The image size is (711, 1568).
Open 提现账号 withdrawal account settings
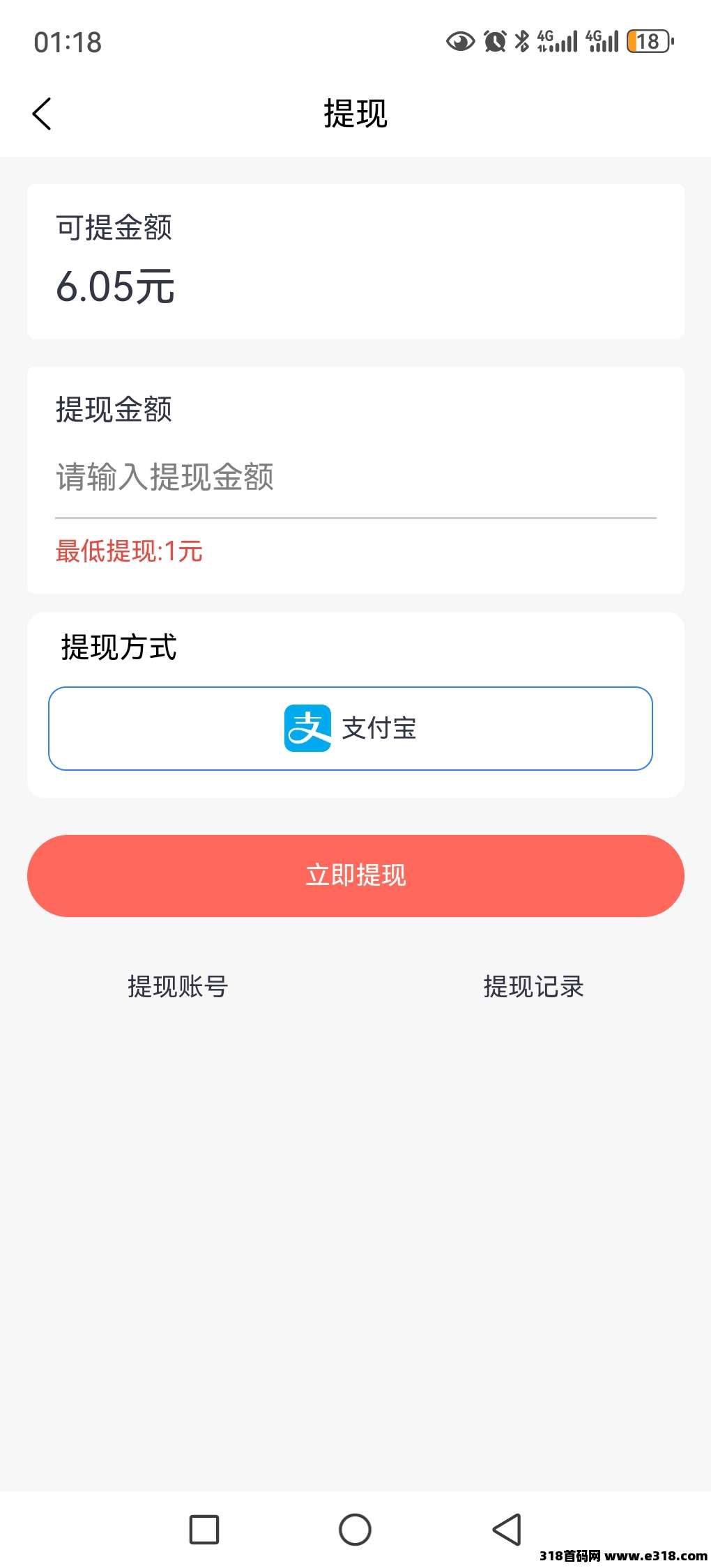point(178,987)
